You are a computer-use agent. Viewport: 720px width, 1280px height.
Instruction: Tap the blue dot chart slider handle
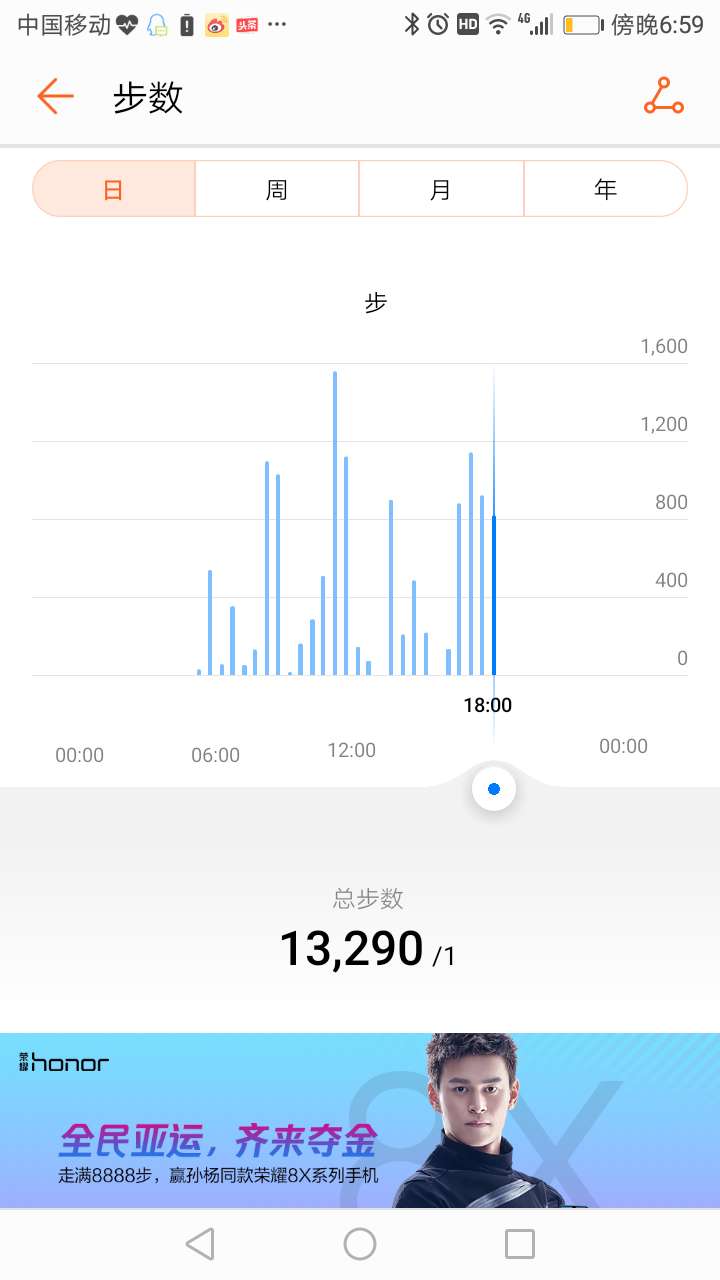pos(494,789)
